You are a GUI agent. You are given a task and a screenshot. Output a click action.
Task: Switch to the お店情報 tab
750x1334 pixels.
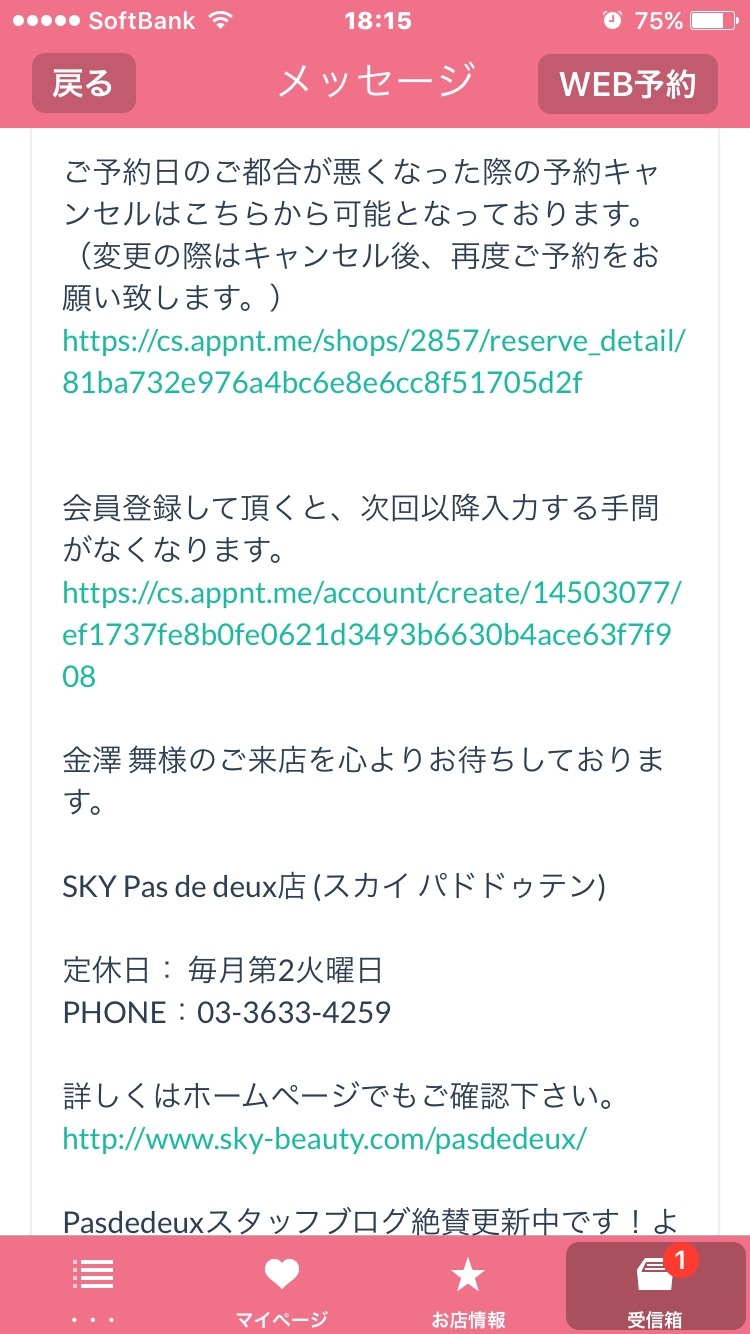[468, 1285]
